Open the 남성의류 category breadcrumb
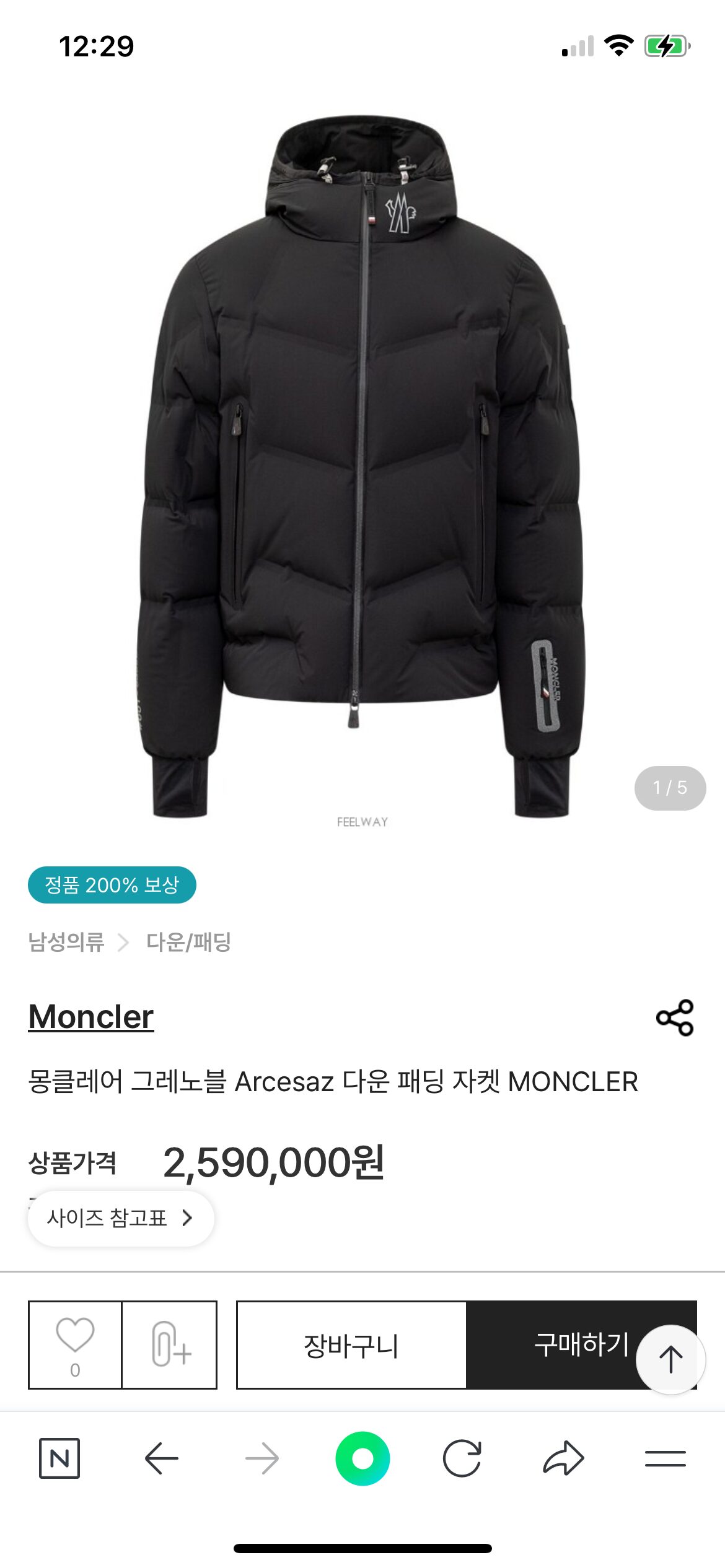The image size is (725, 1568). 66,942
